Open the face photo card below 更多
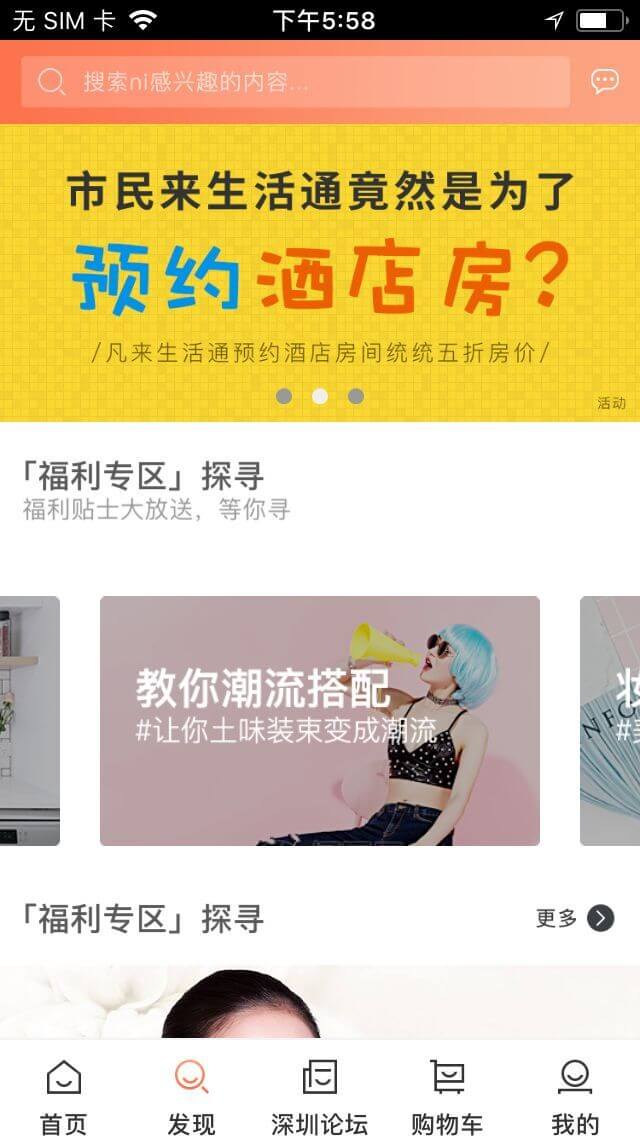The width and height of the screenshot is (640, 1136). (320, 1002)
